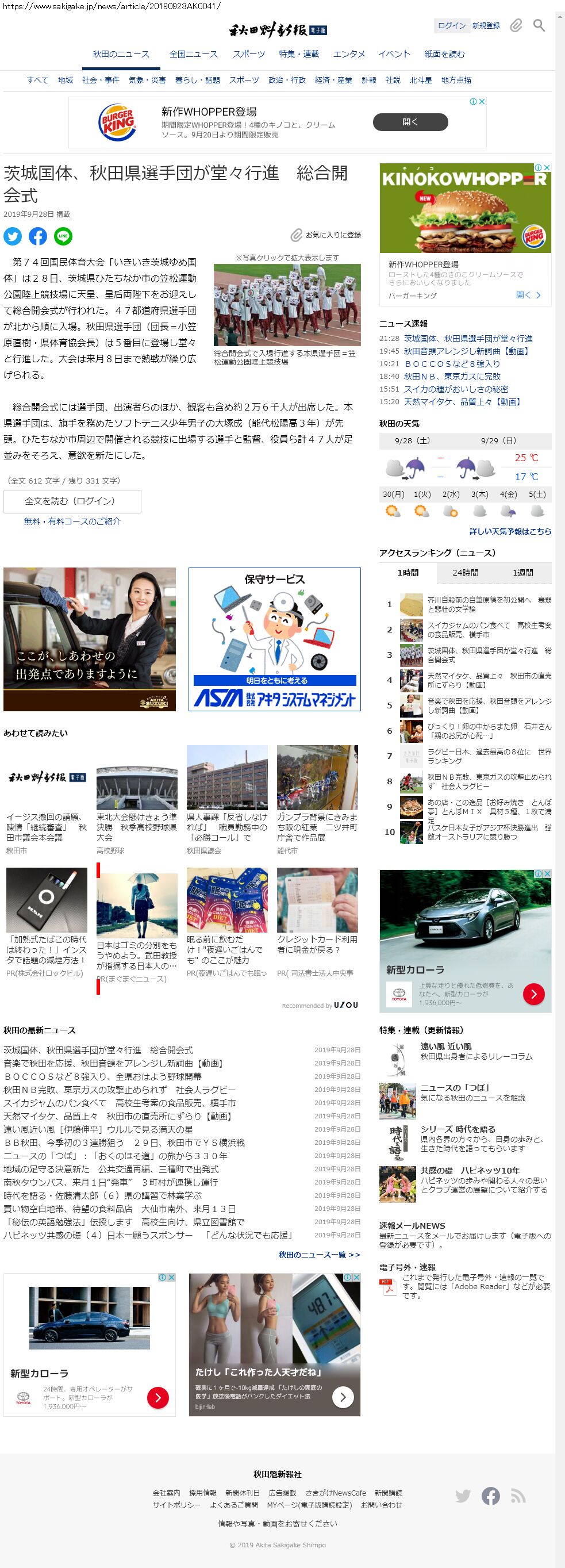Screen dimensions: 565x1568
Task: Tap 全文を読む（ログイン） button
Action: [x=72, y=501]
